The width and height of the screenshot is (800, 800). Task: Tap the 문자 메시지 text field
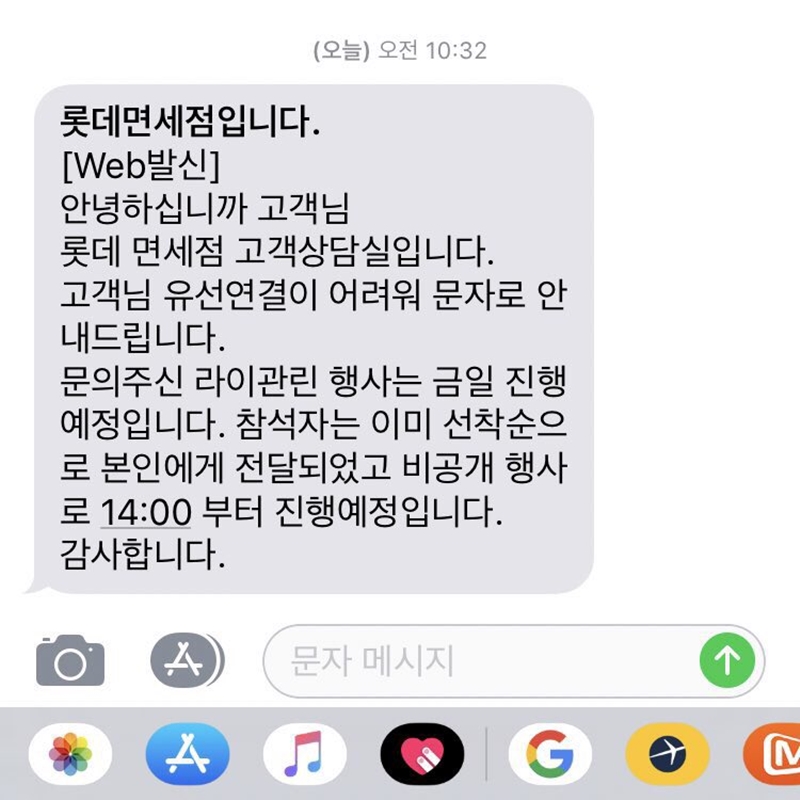(x=480, y=660)
